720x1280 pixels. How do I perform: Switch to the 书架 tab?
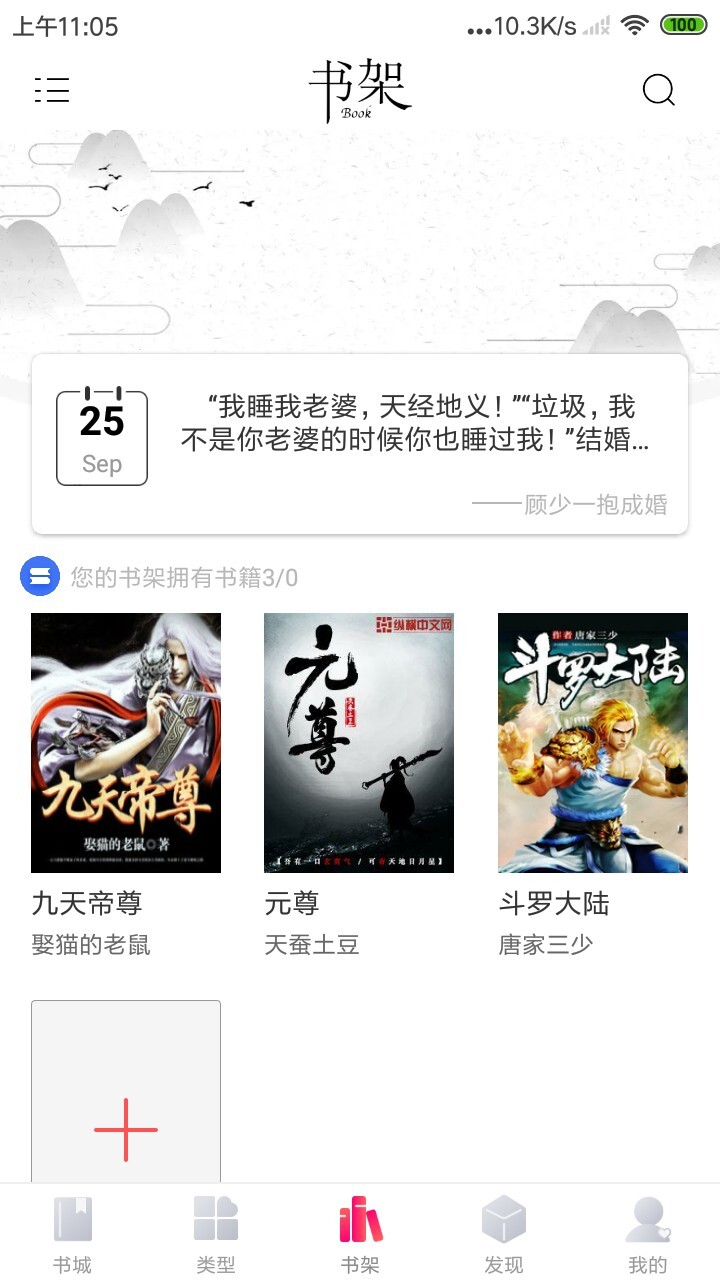click(360, 1232)
